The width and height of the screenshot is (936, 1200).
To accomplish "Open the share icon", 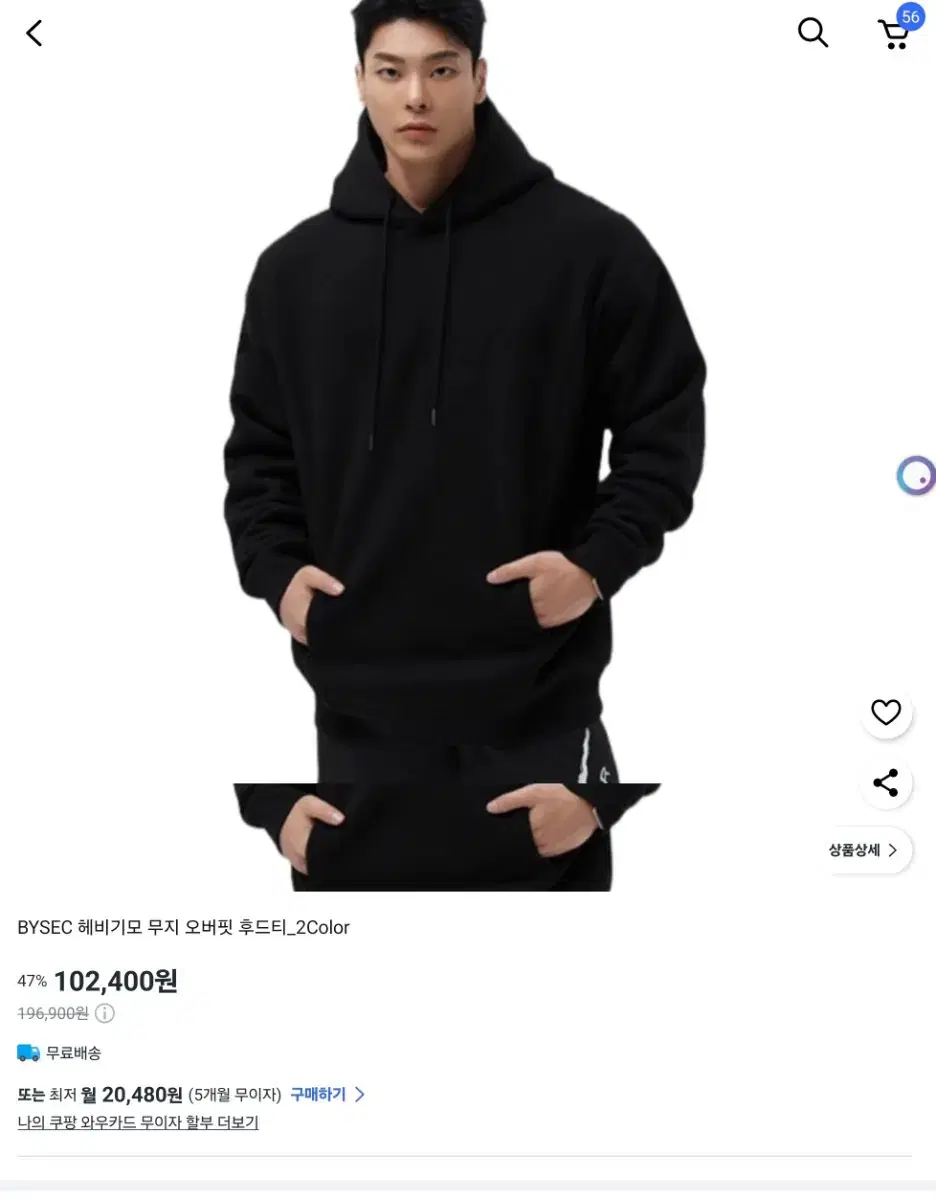I will 885,783.
